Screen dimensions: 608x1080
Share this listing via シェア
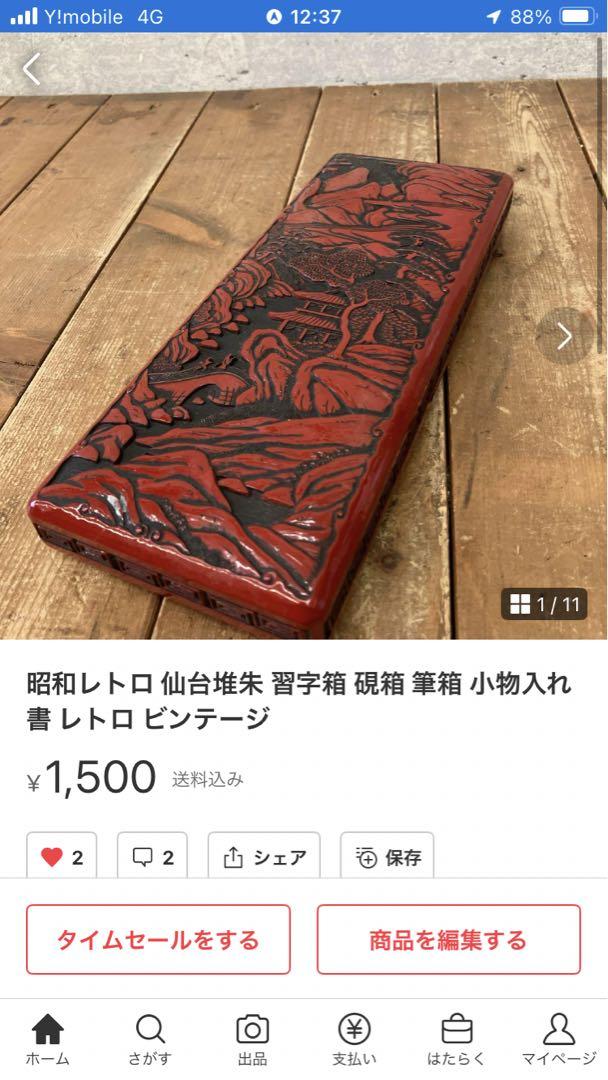(264, 856)
